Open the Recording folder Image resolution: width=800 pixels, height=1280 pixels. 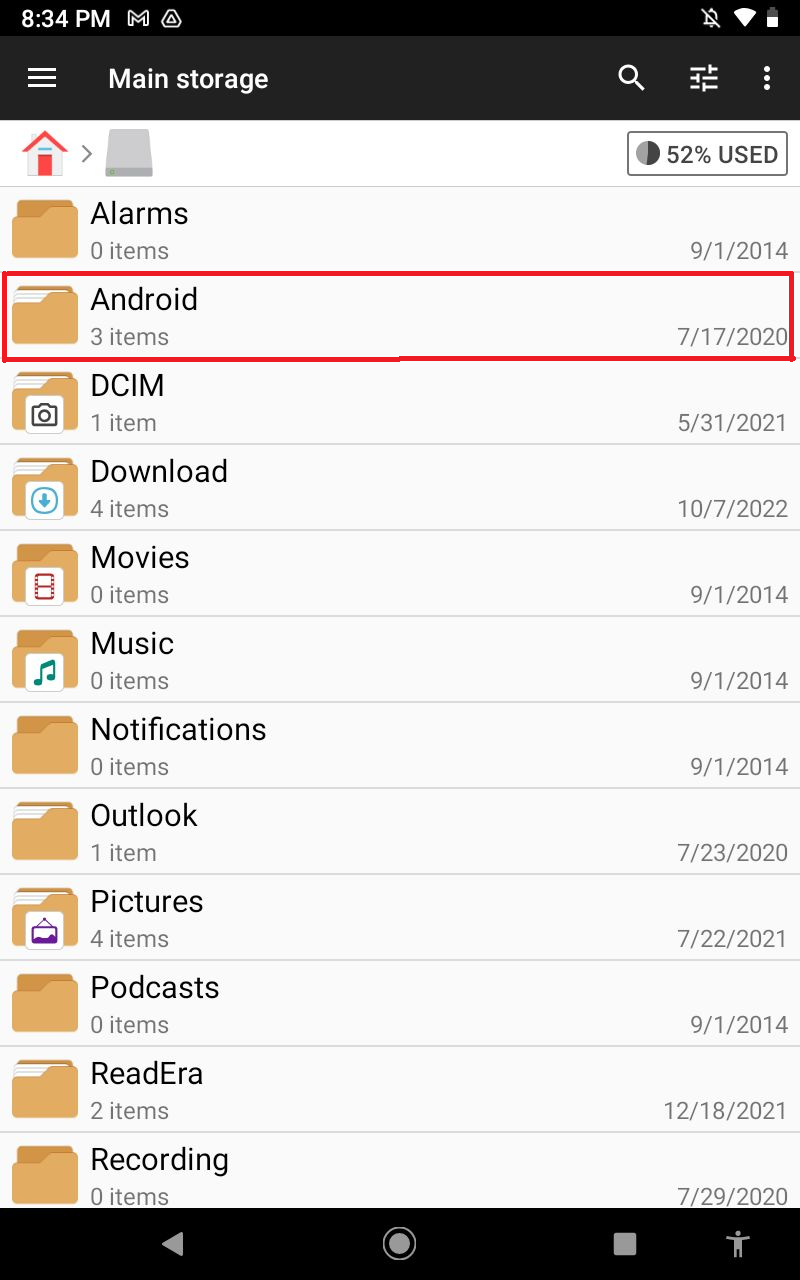tap(400, 1171)
